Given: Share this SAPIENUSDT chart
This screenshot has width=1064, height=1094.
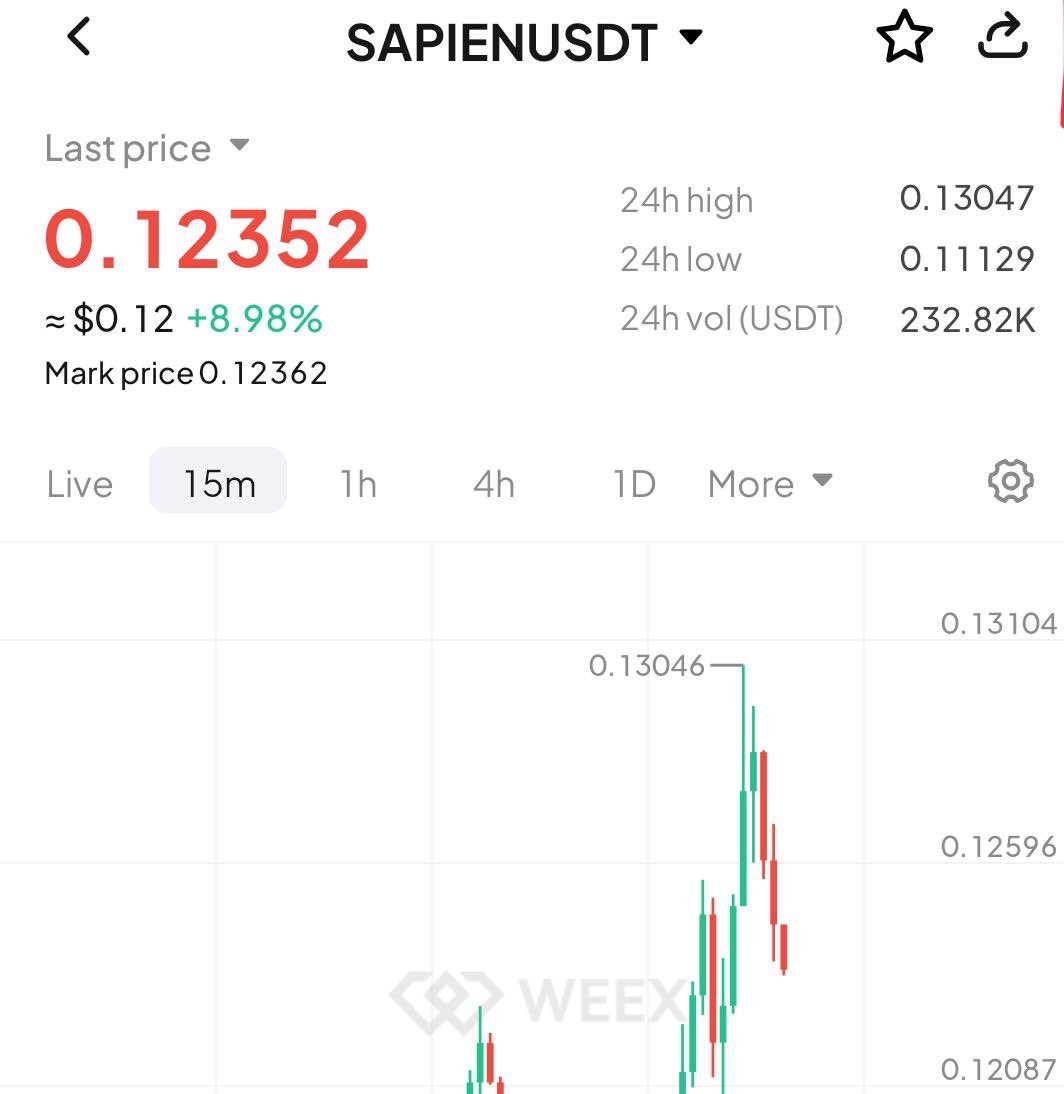Looking at the screenshot, I should pos(1002,37).
